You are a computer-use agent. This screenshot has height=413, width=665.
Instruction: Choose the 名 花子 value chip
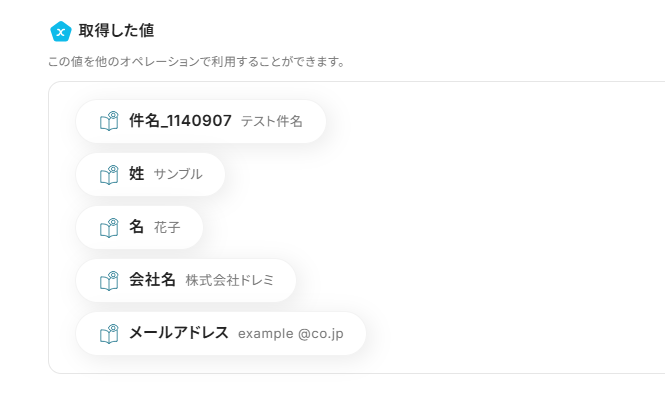(x=139, y=228)
